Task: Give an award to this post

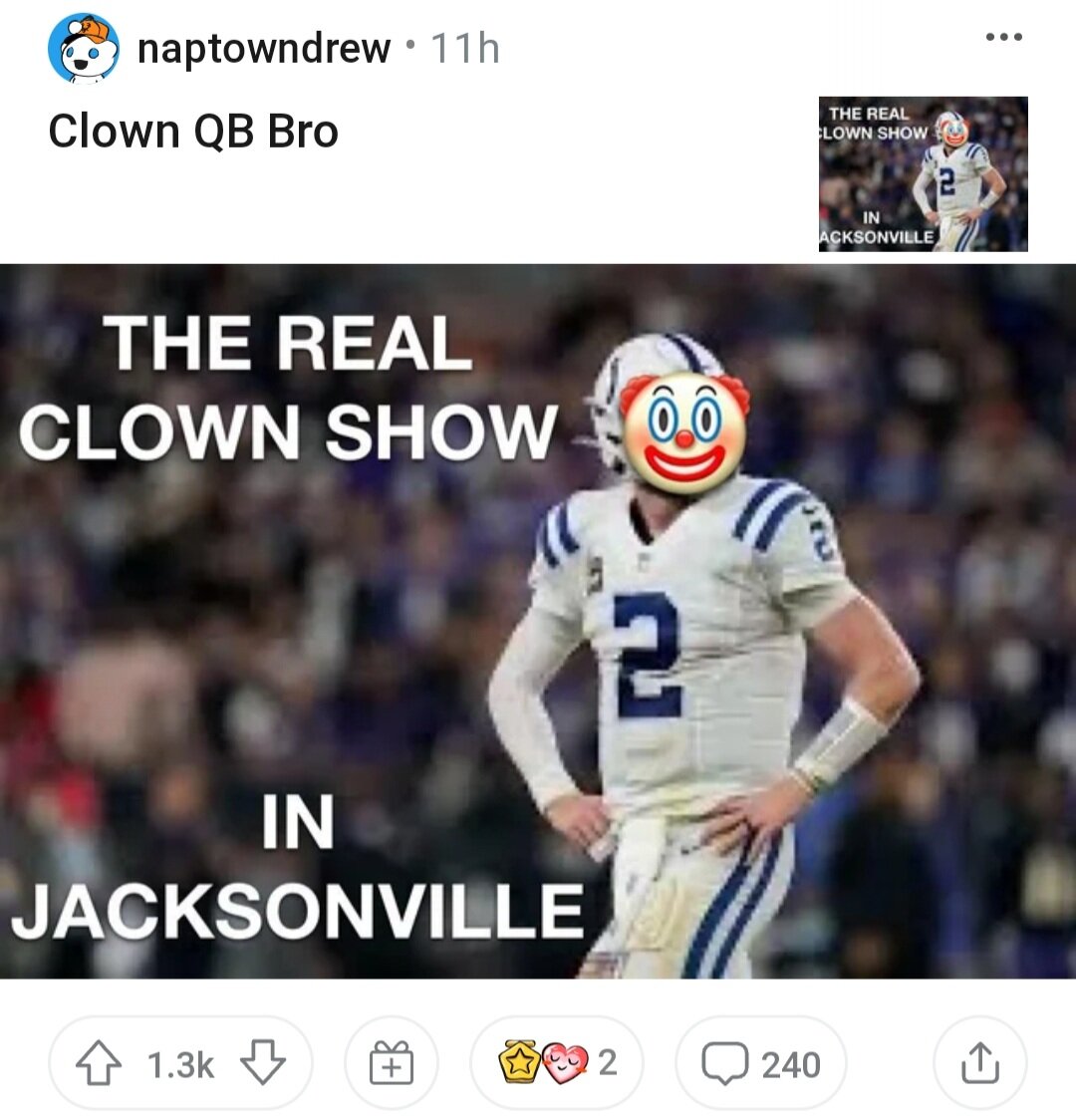Action: click(392, 1064)
